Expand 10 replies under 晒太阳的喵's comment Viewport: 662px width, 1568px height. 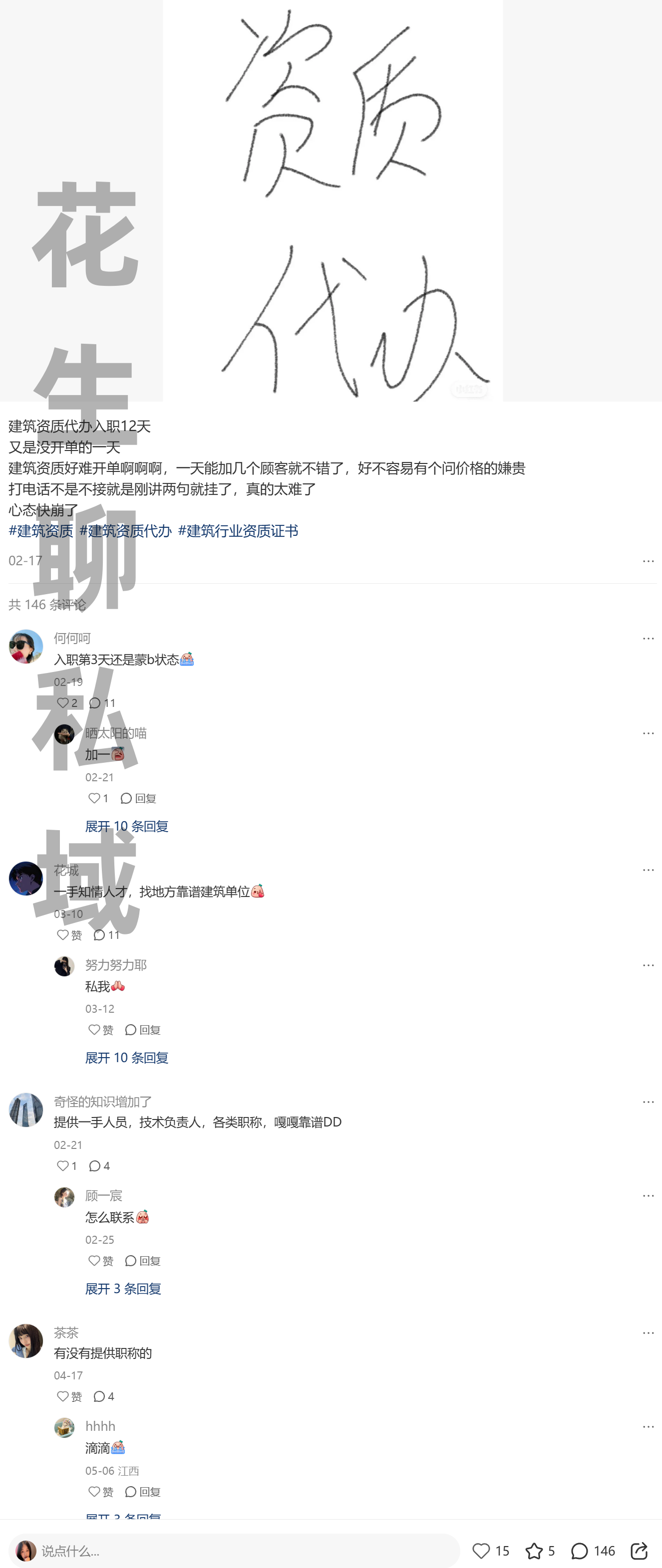coord(127,826)
